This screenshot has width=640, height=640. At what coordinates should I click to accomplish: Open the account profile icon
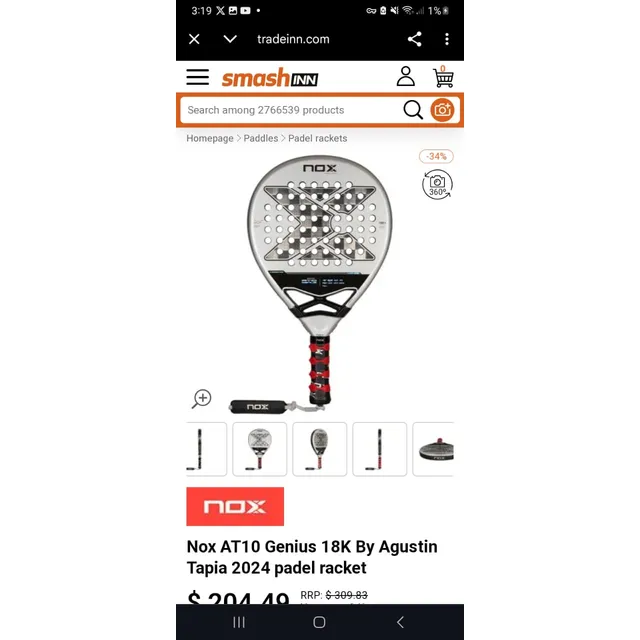click(405, 77)
